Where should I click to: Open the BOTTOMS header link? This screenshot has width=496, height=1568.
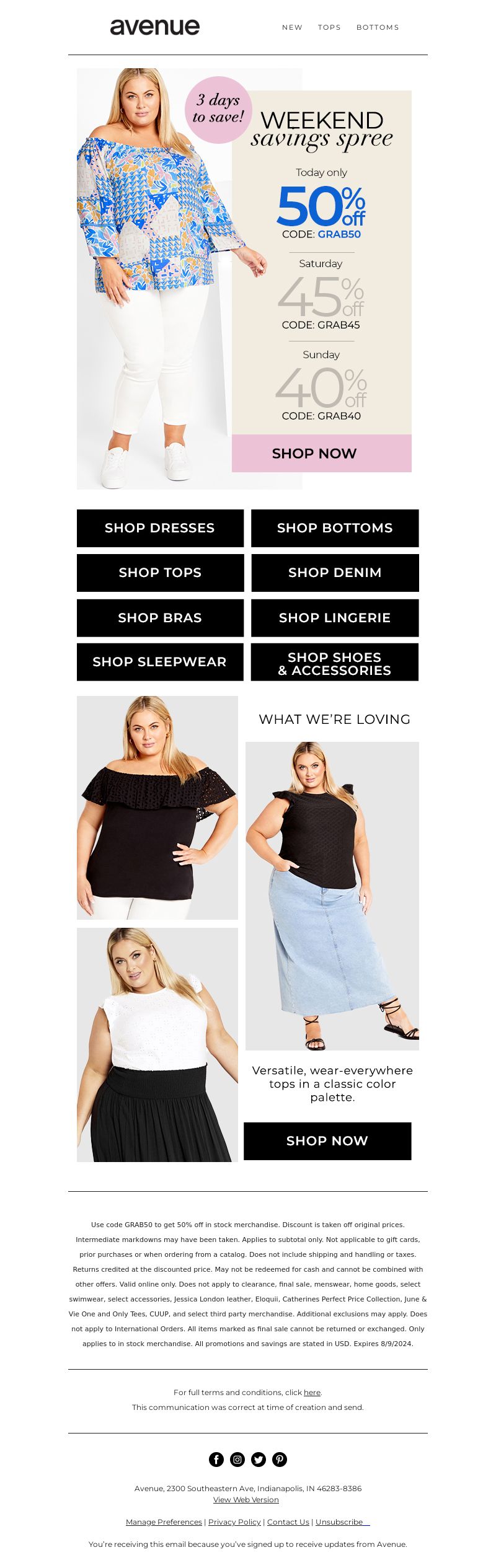pyautogui.click(x=377, y=27)
